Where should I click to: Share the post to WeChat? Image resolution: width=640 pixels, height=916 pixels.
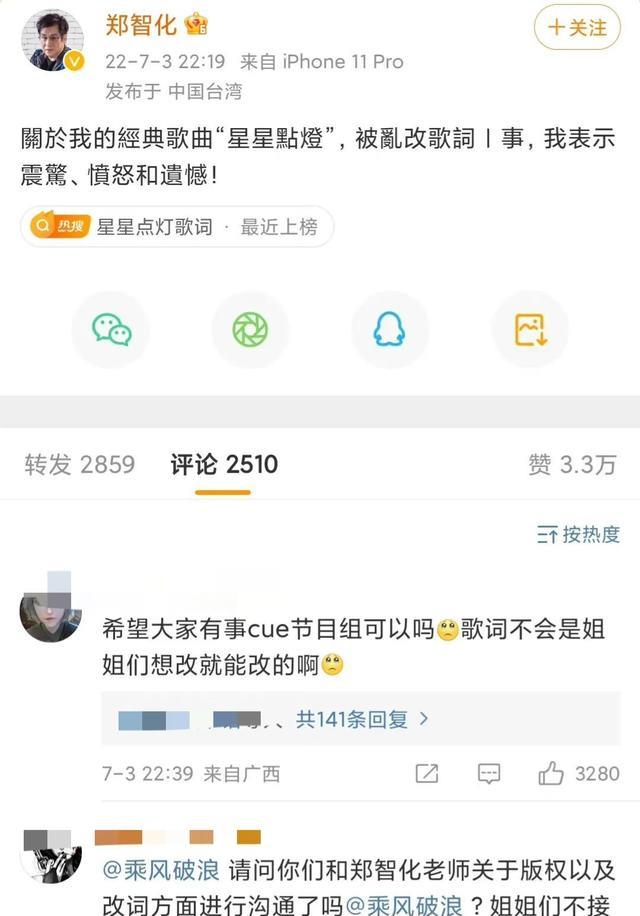(111, 330)
